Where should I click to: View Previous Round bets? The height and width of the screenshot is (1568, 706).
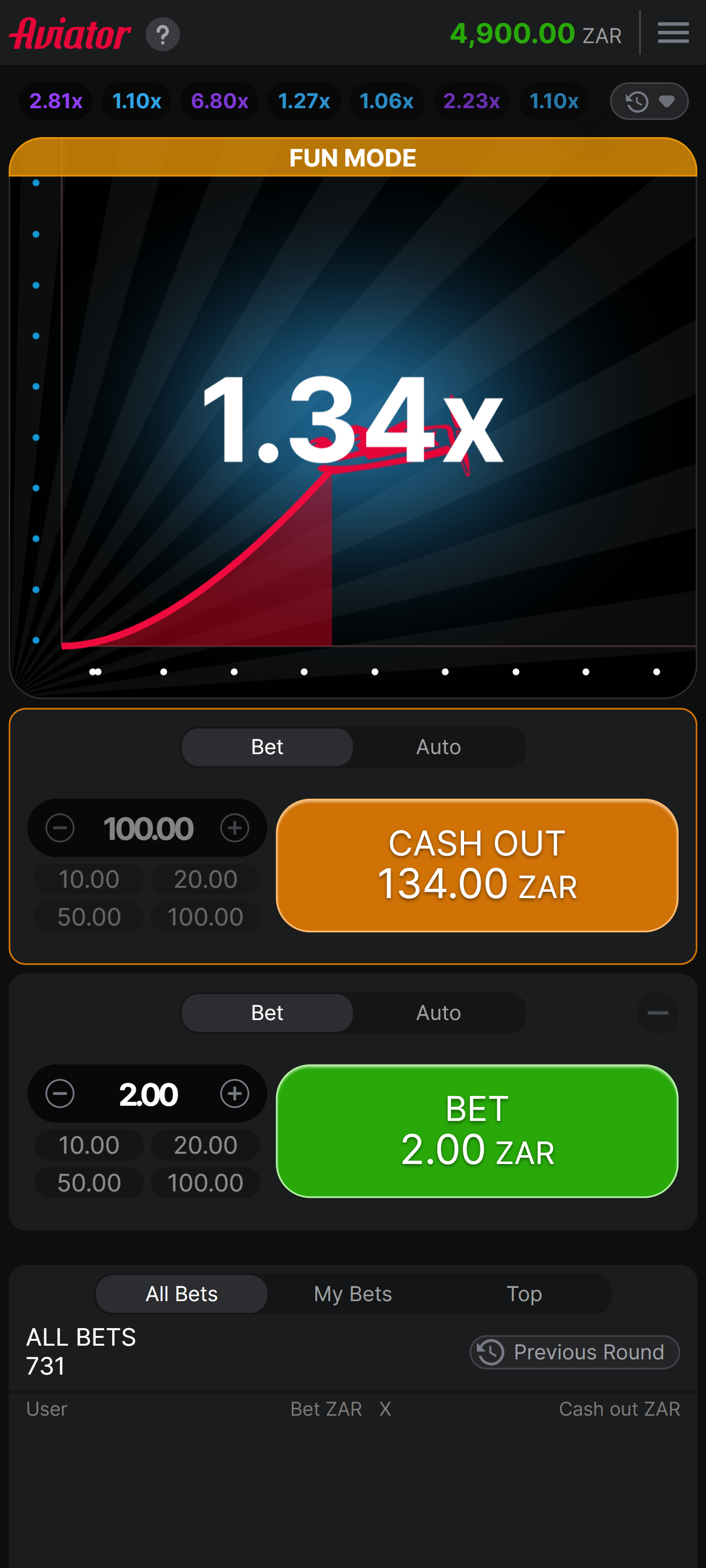click(x=574, y=1352)
